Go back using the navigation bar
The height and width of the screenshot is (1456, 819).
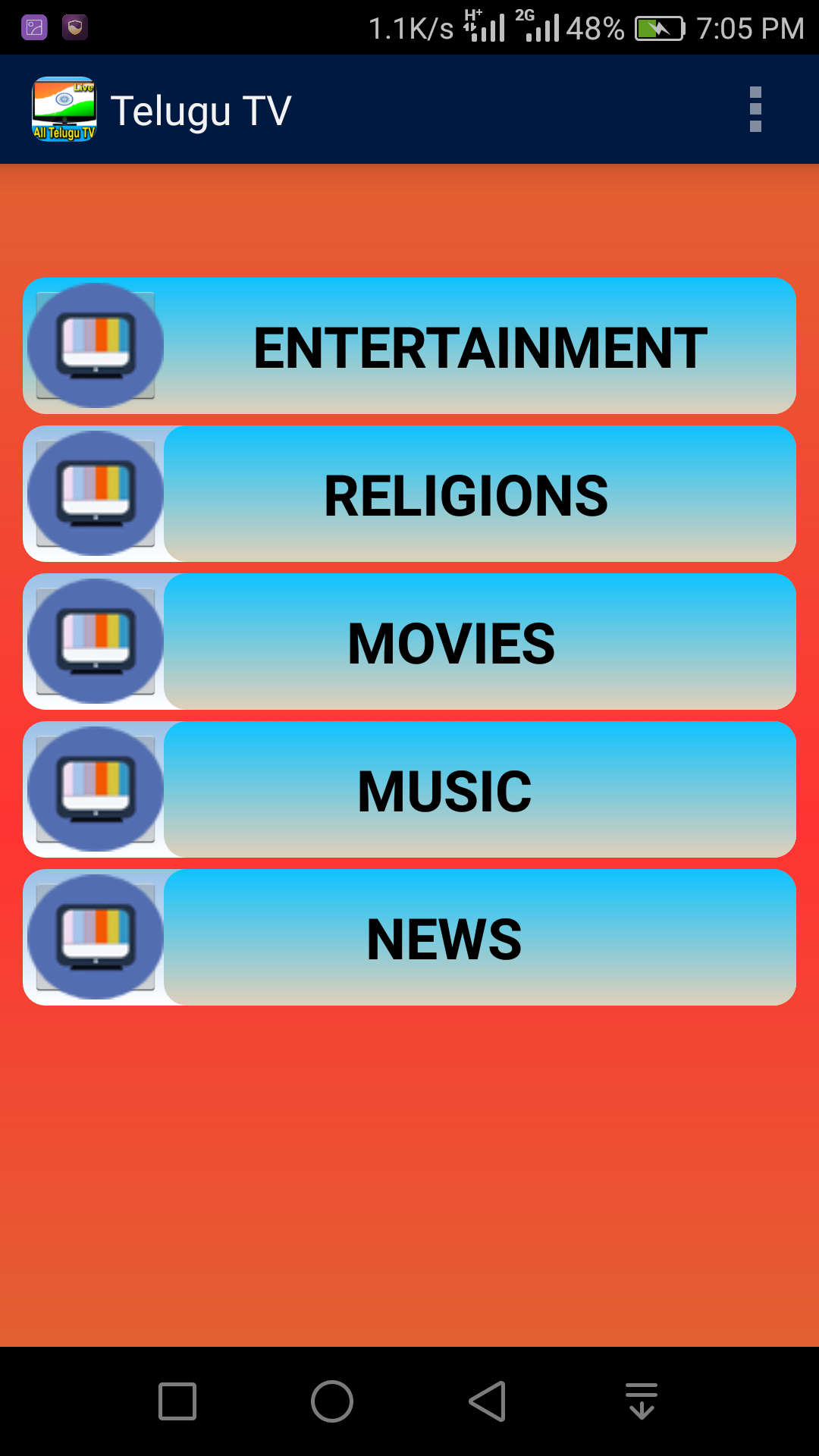(x=487, y=1401)
